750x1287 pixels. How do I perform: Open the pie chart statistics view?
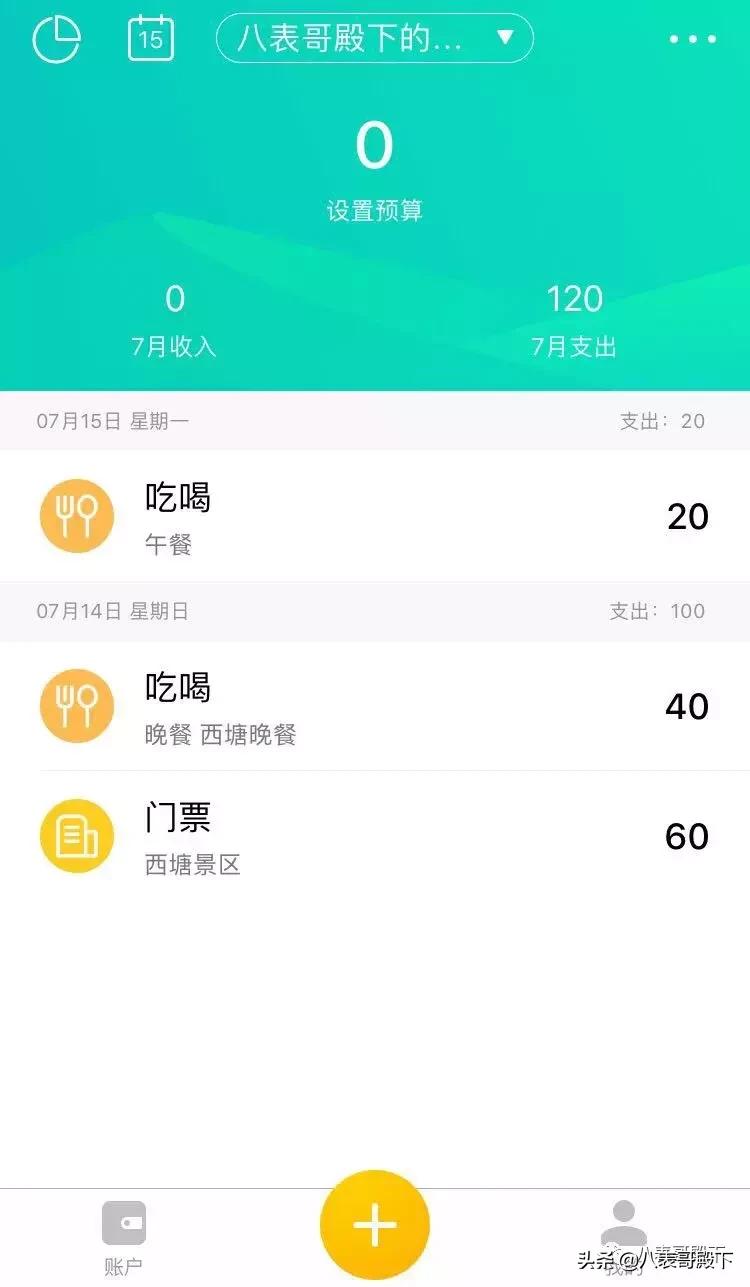point(56,38)
